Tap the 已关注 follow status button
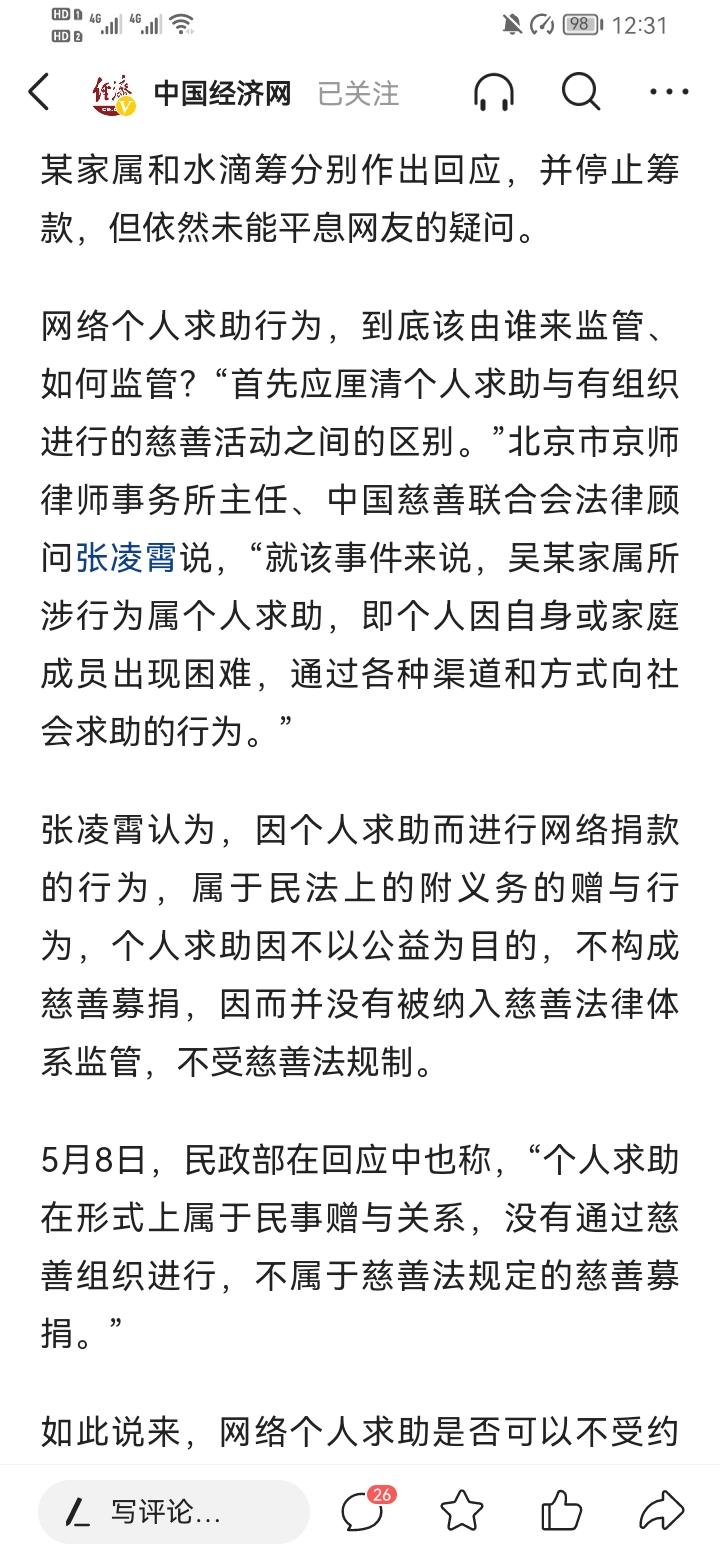The image size is (720, 1560). click(x=358, y=94)
